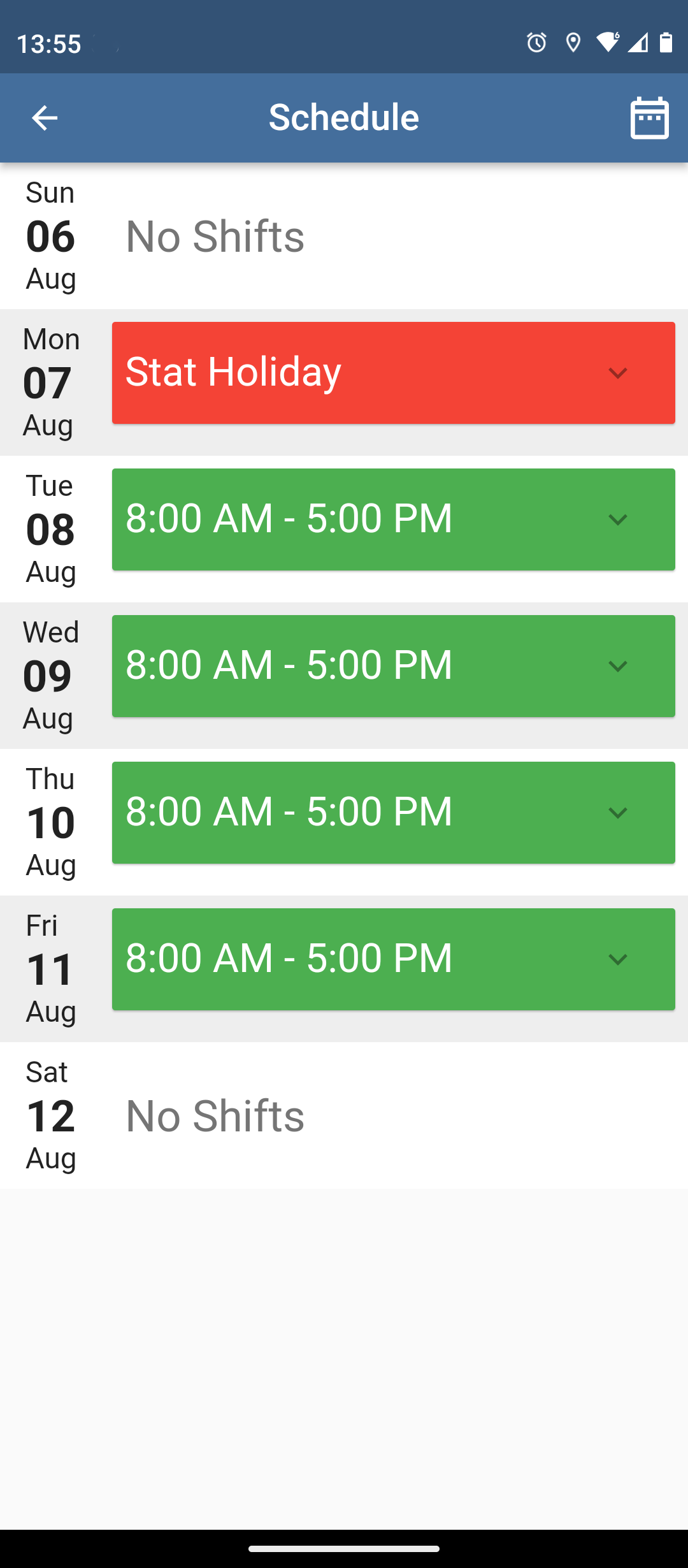The height and width of the screenshot is (1568, 688).
Task: Tap the cellular signal status bar icon
Action: (x=639, y=43)
